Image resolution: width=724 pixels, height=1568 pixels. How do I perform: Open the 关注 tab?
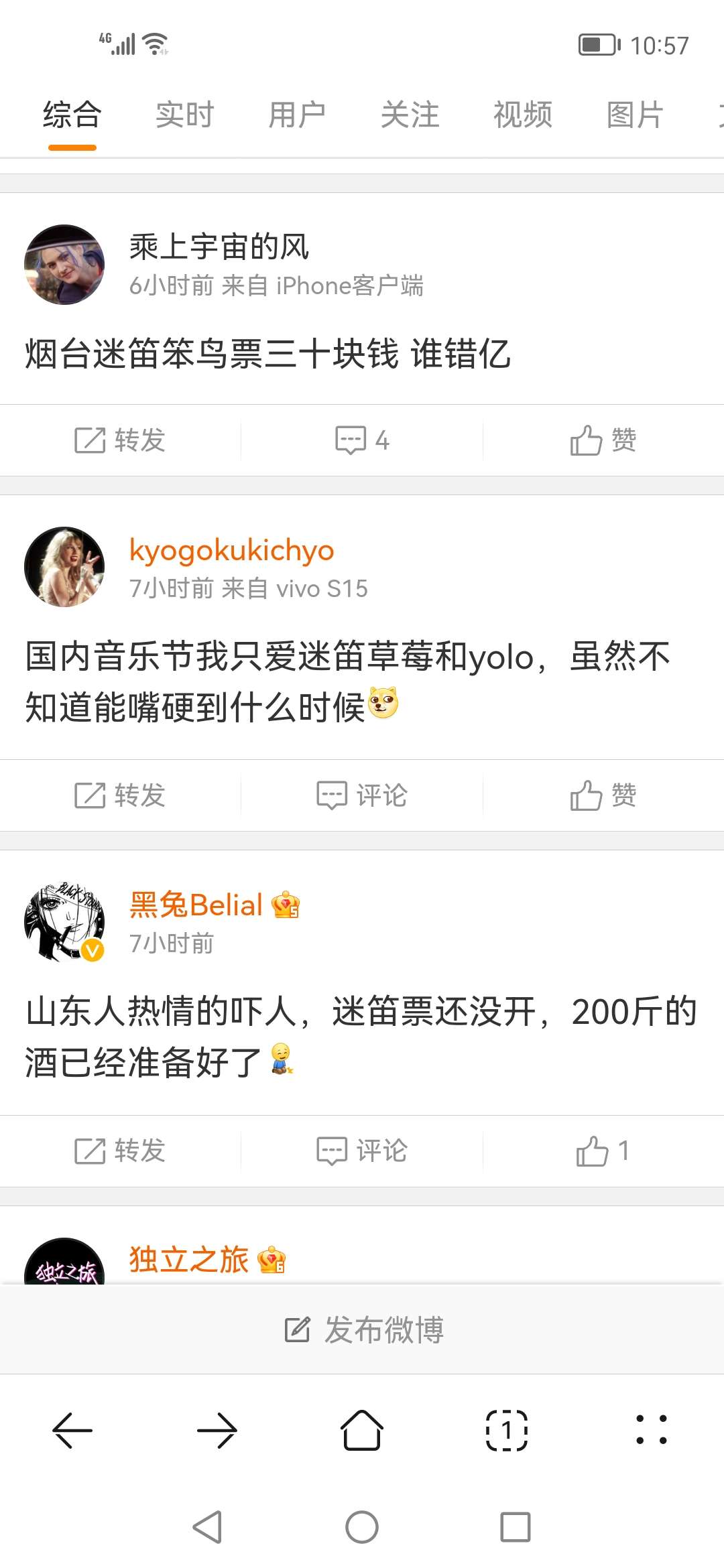410,115
